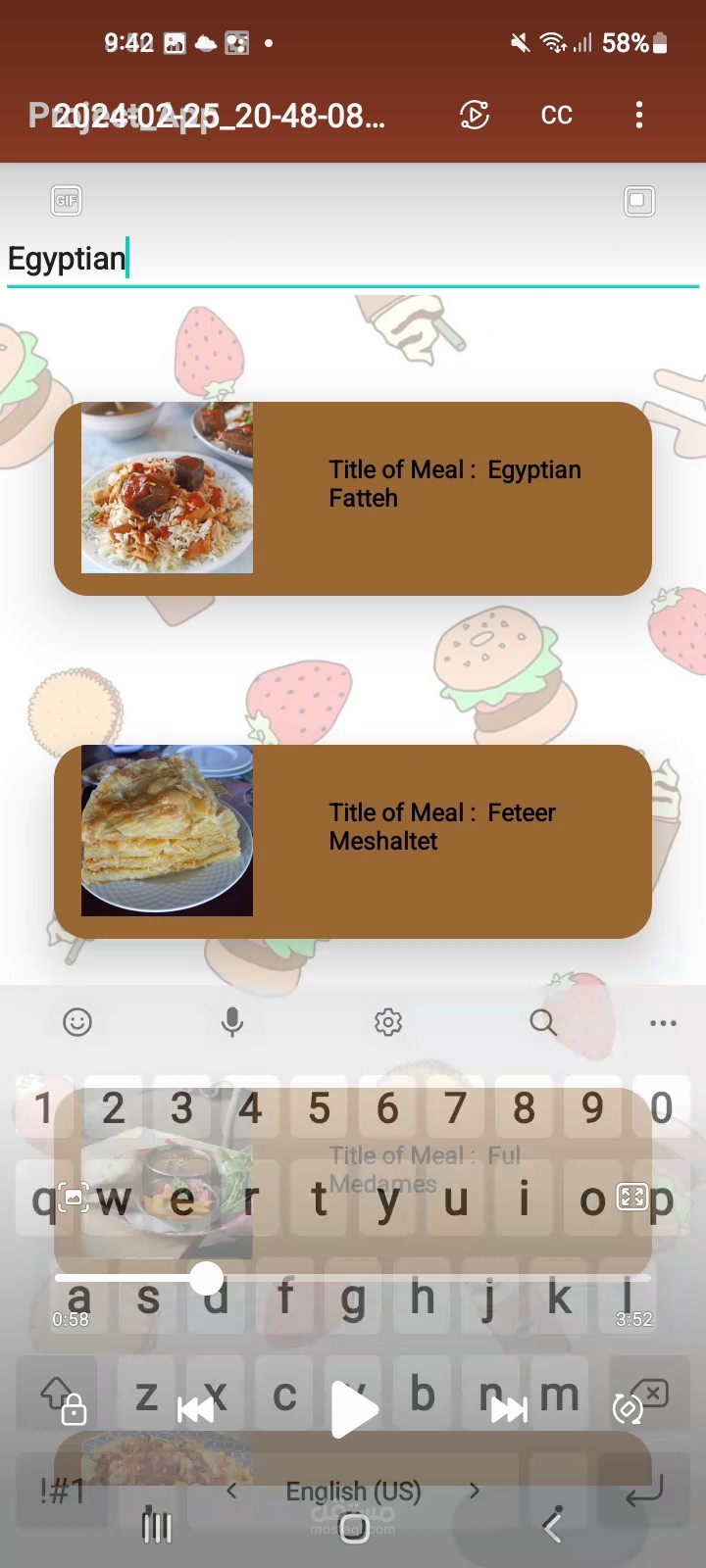Open the pop-up player window
This screenshot has height=1568, width=706.
point(639,201)
